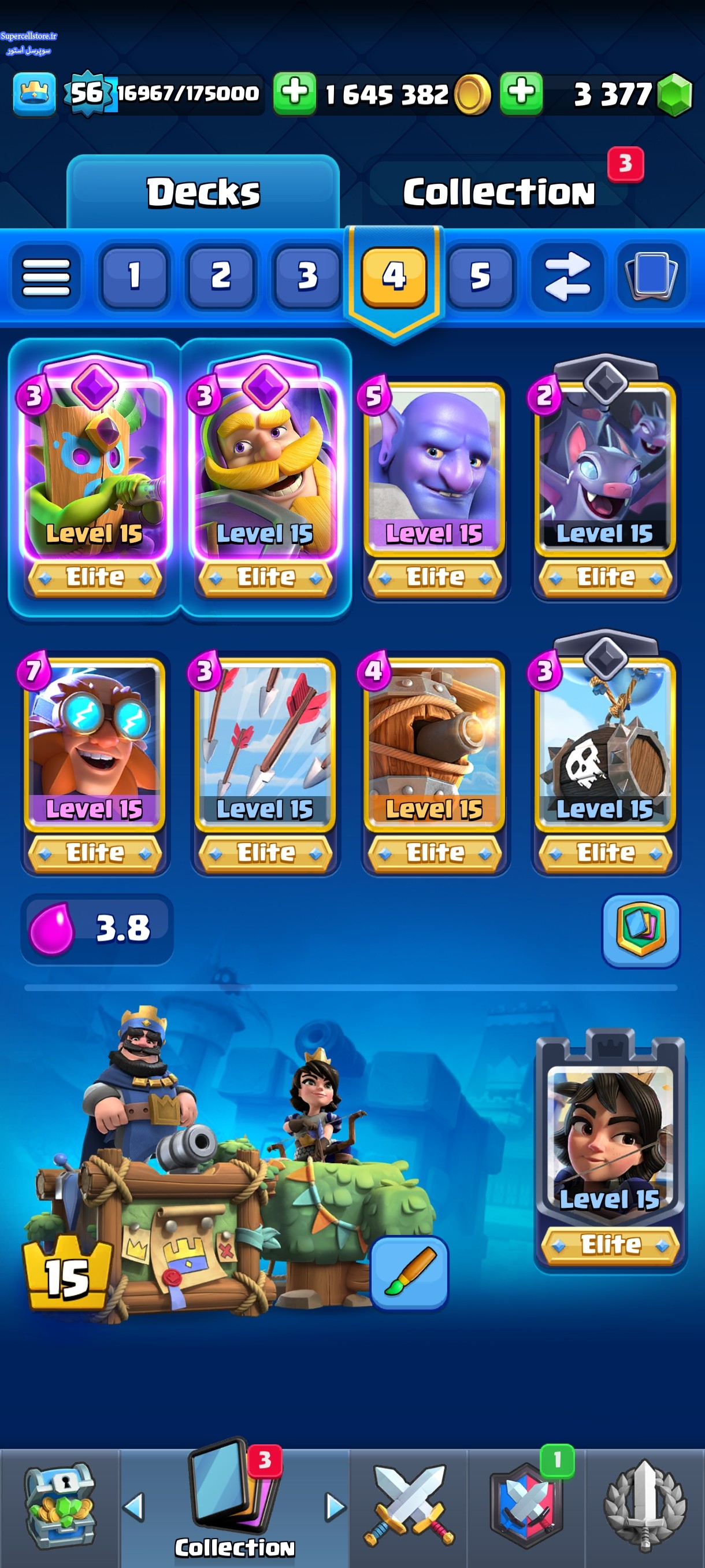Select deck slot 2
705x1568 pixels.
(x=221, y=276)
